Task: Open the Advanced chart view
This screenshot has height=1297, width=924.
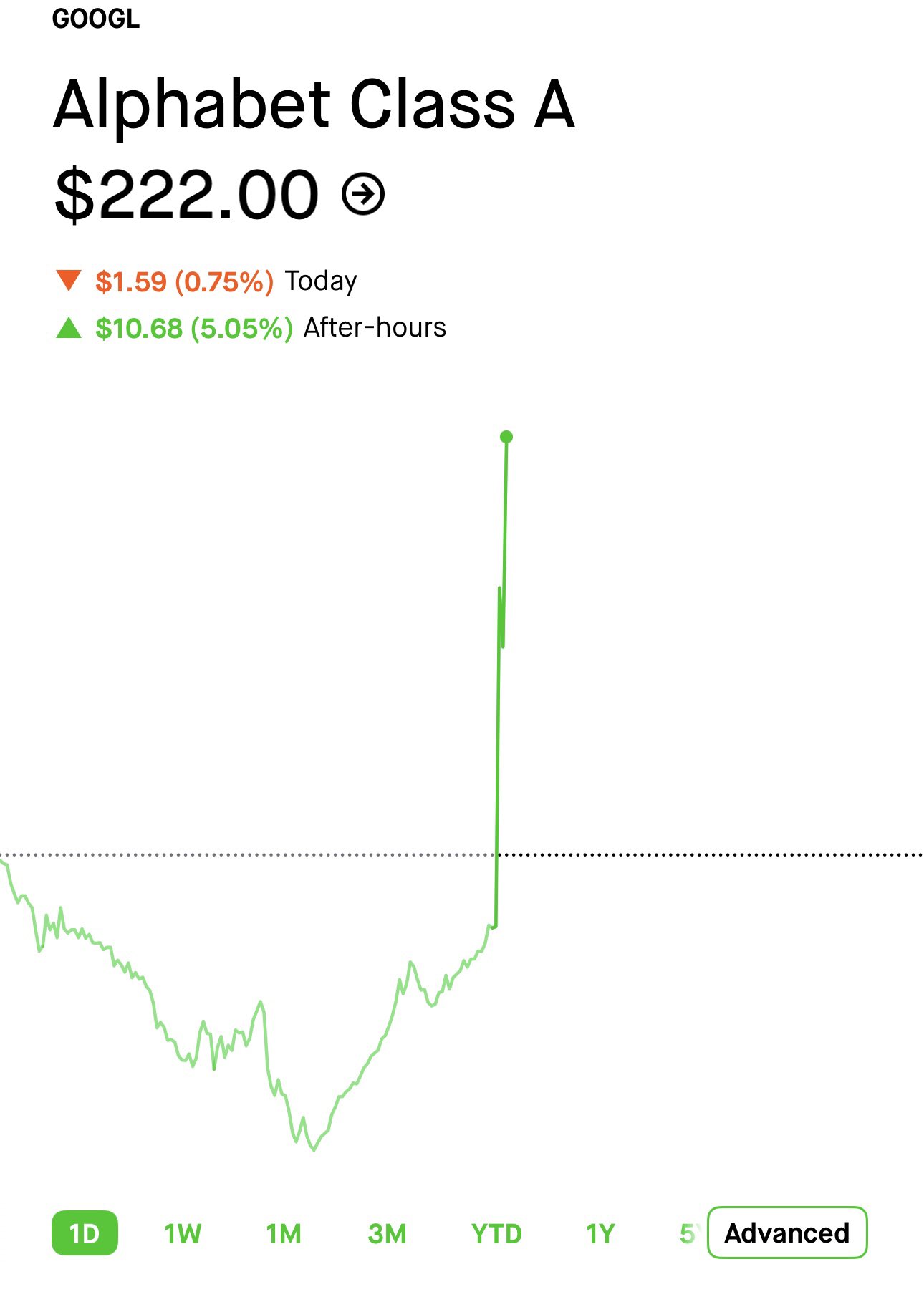Action: pyautogui.click(x=786, y=1233)
